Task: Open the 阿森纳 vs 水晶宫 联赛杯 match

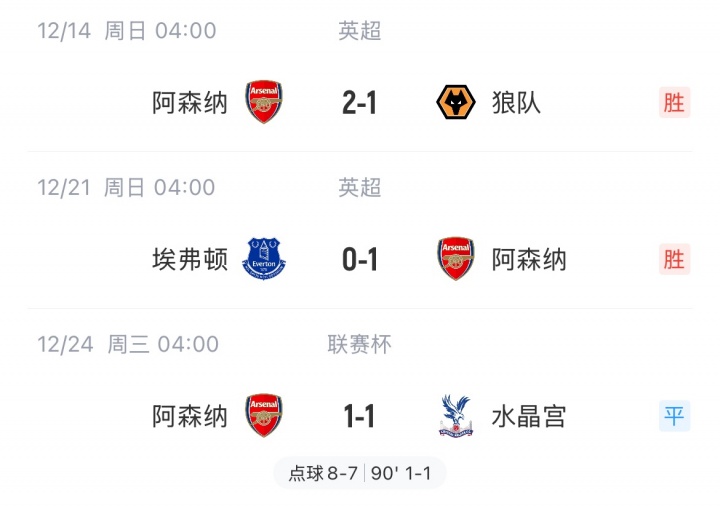Action: pyautogui.click(x=359, y=416)
